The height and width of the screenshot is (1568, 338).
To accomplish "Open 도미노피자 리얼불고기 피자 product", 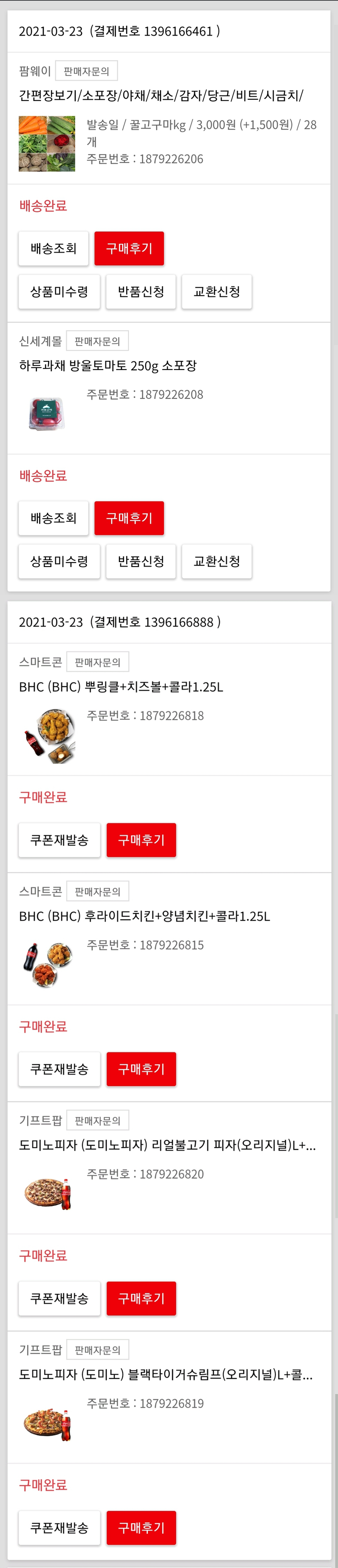I will pos(167,1145).
